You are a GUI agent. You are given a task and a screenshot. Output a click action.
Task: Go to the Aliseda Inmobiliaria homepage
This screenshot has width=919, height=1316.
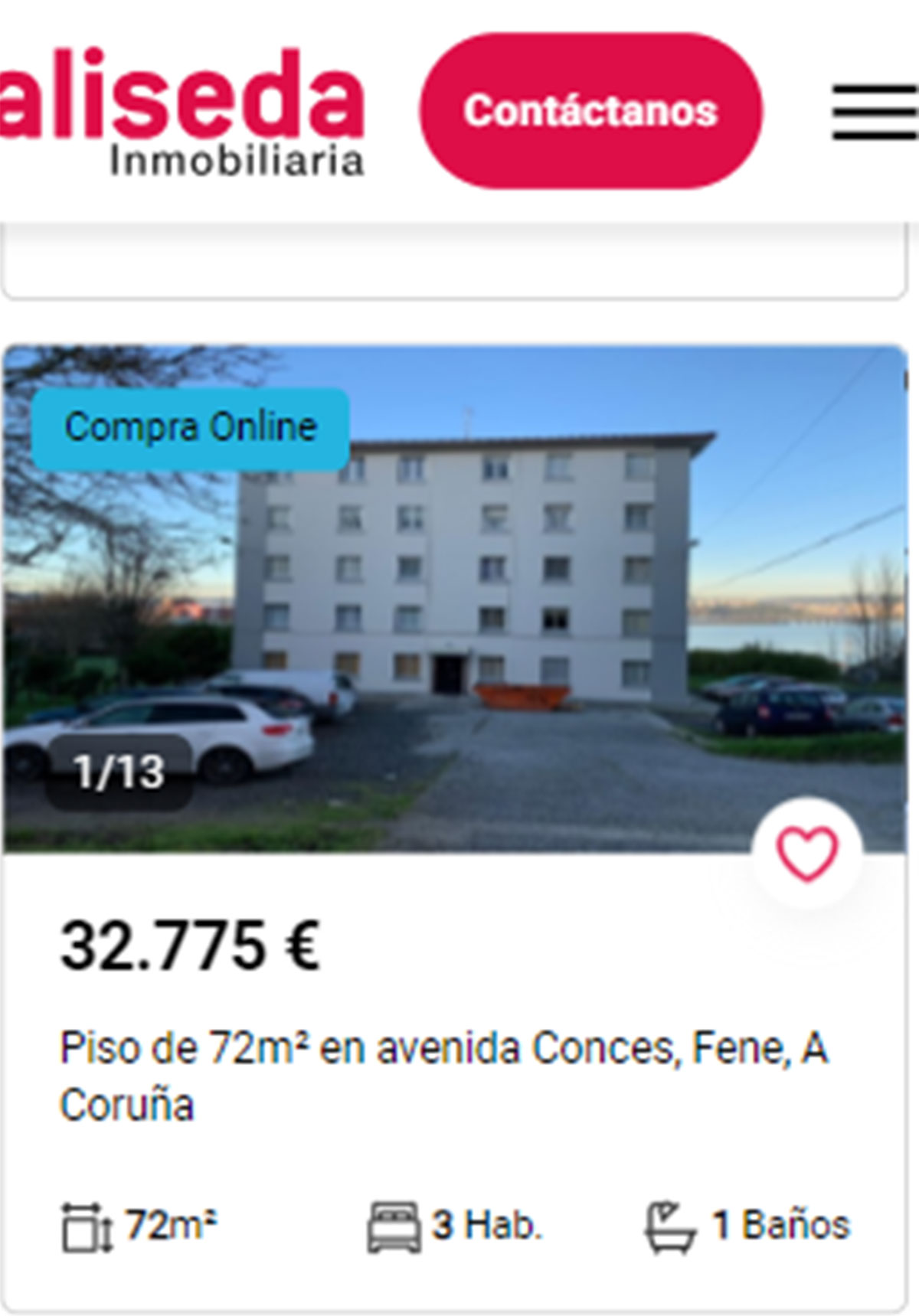point(182,111)
